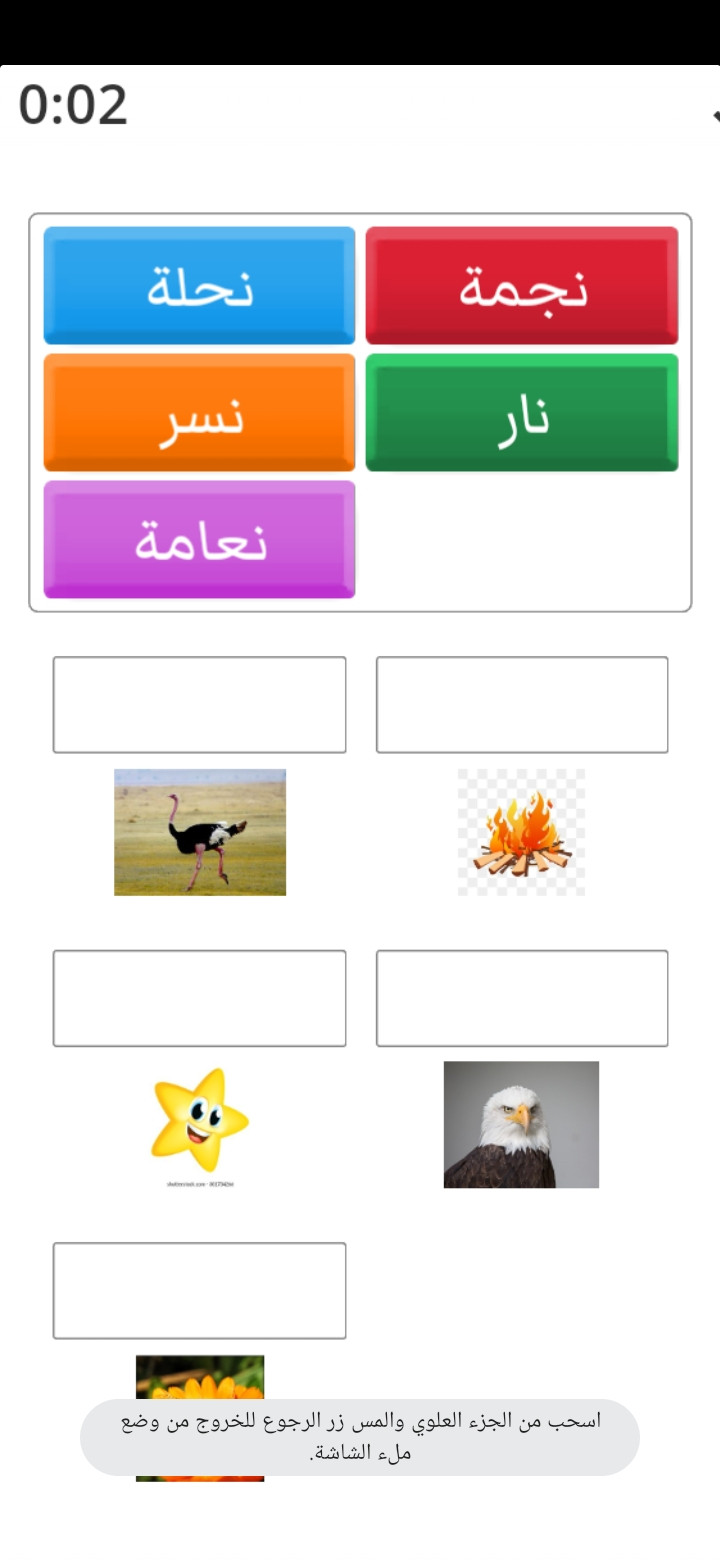Tap the empty box above the flower

click(x=199, y=1290)
